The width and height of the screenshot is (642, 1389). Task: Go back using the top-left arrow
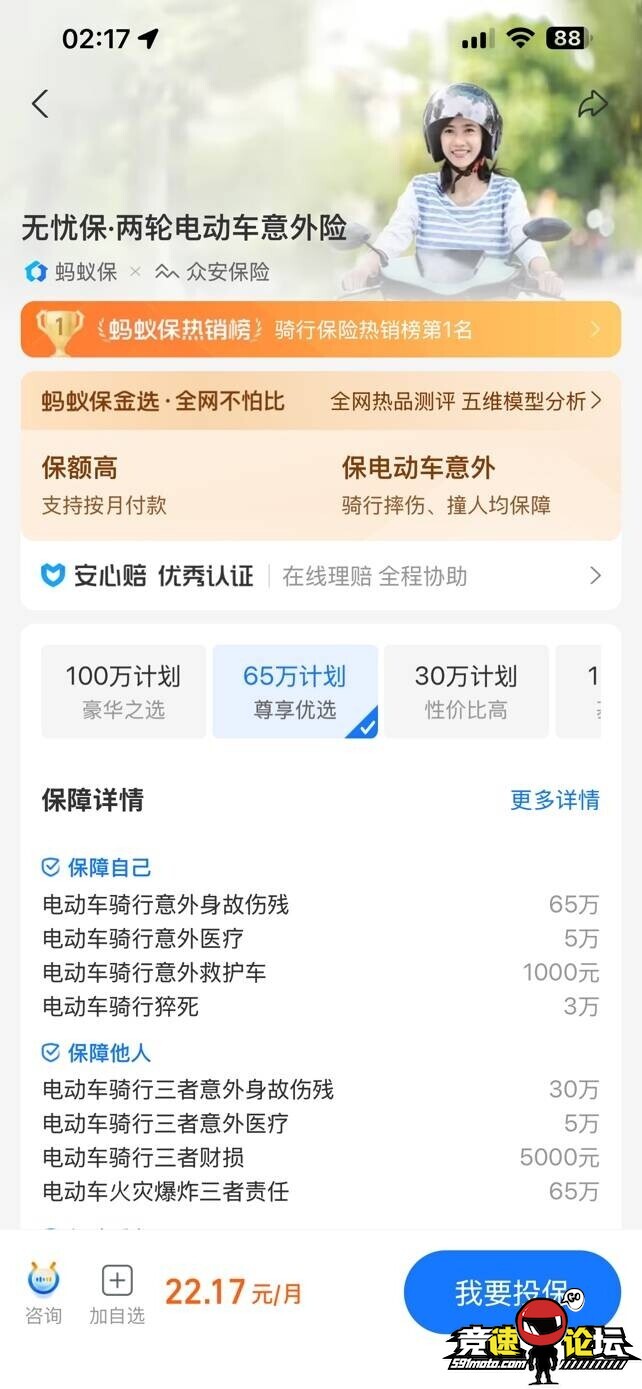pos(40,104)
